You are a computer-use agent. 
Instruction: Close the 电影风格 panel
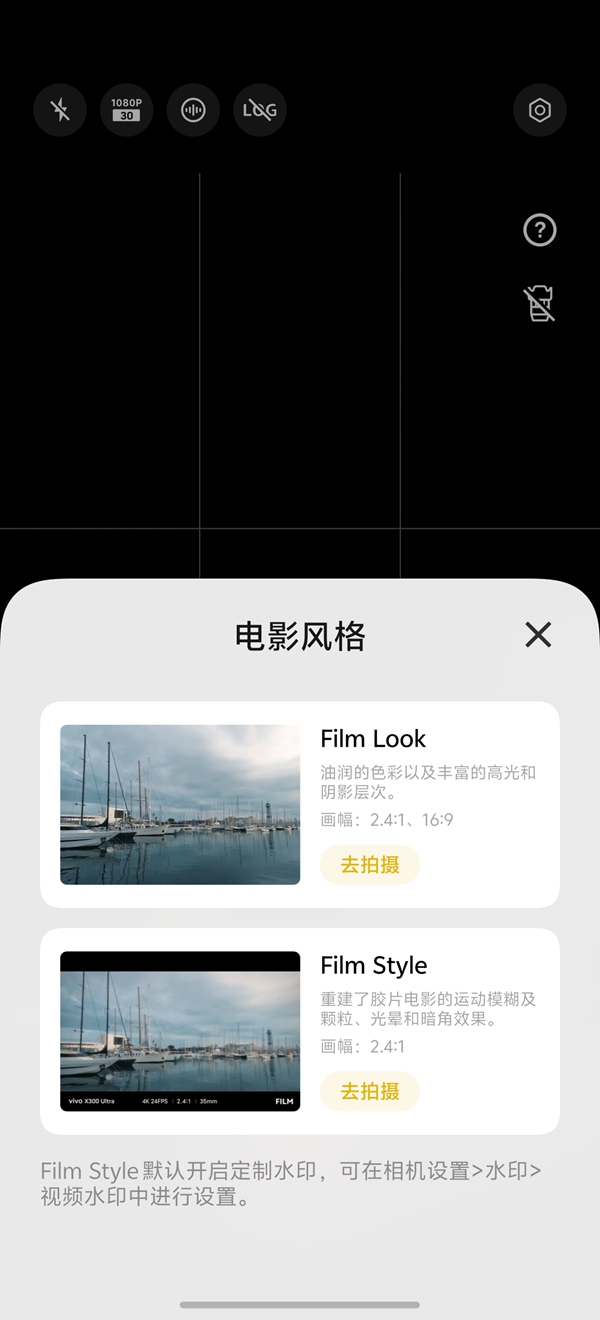point(538,634)
